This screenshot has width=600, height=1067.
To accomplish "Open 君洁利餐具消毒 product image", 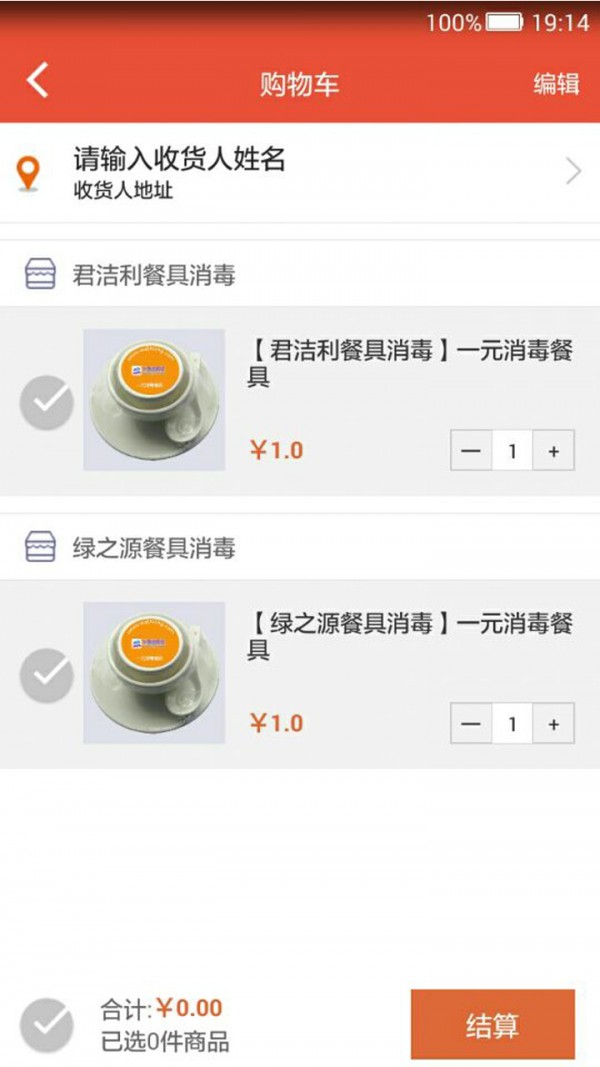I will coord(154,400).
